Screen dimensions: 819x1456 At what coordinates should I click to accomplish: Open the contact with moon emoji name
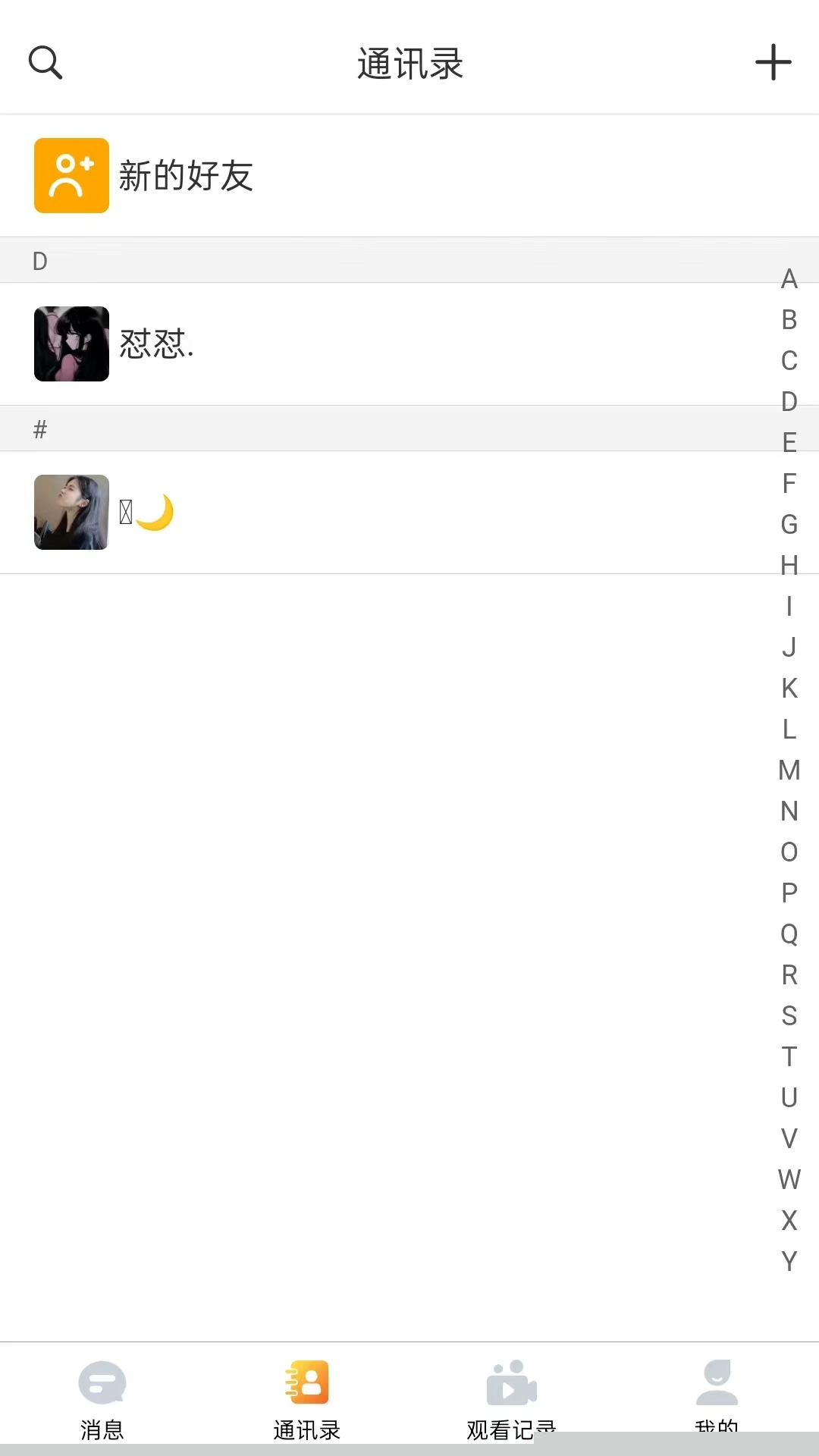pyautogui.click(x=409, y=513)
